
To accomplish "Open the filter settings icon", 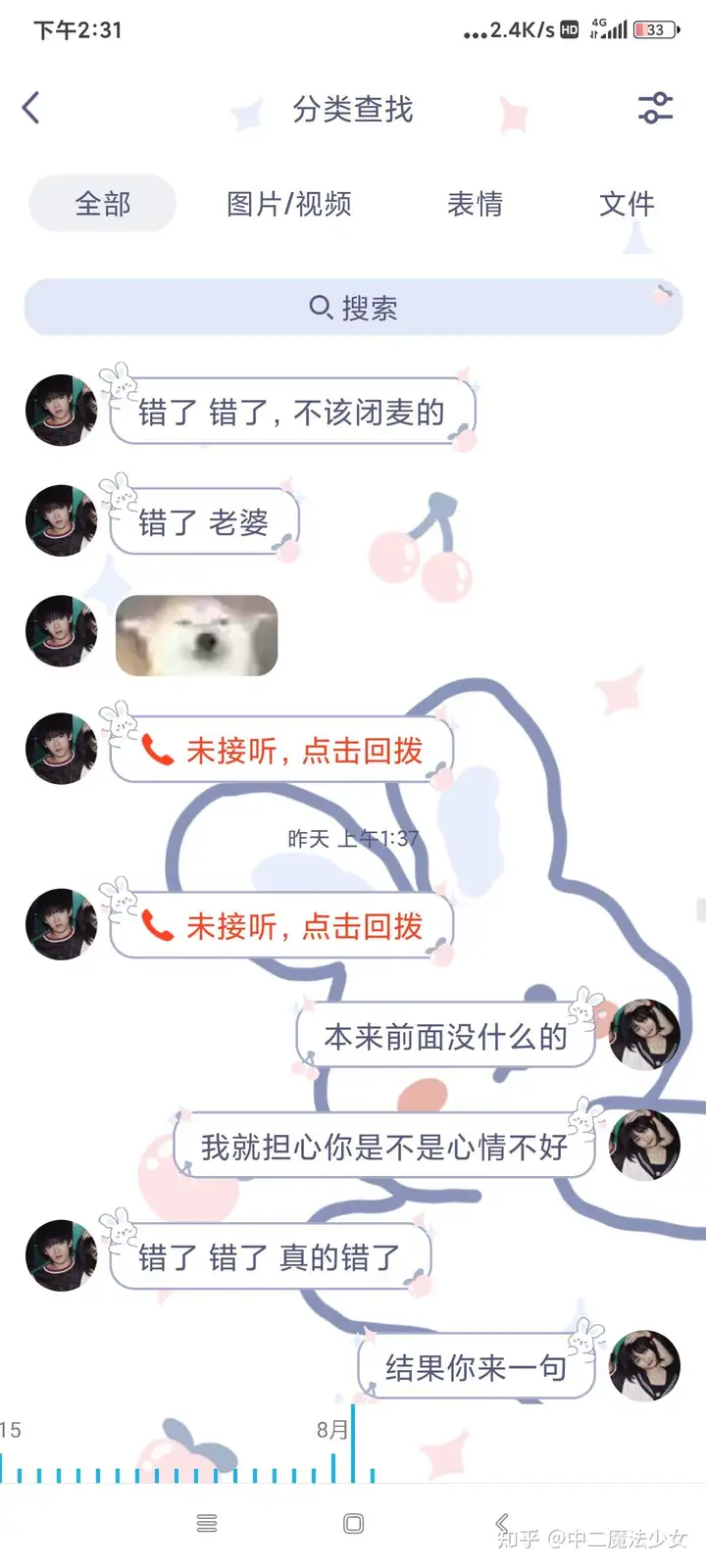I will coord(655,108).
